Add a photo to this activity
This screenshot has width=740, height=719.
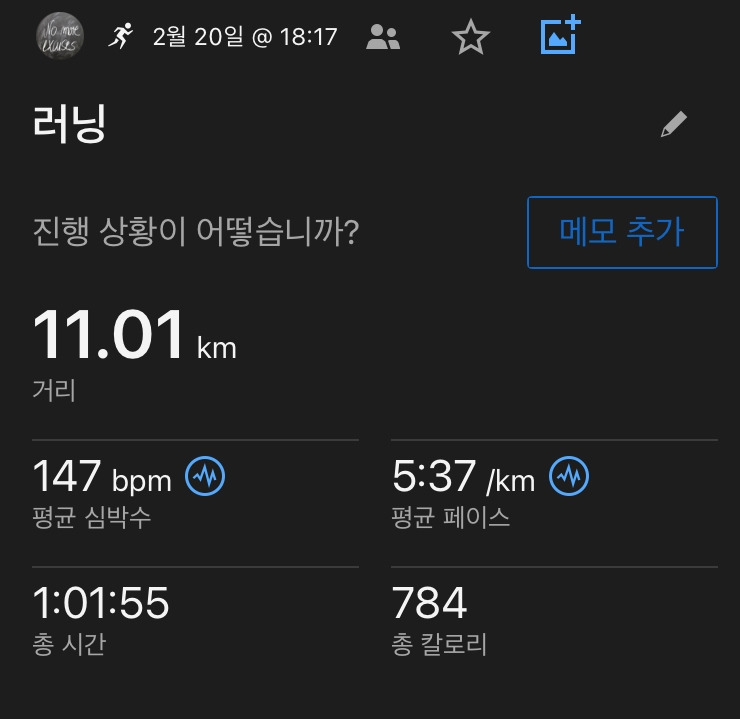pyautogui.click(x=560, y=36)
